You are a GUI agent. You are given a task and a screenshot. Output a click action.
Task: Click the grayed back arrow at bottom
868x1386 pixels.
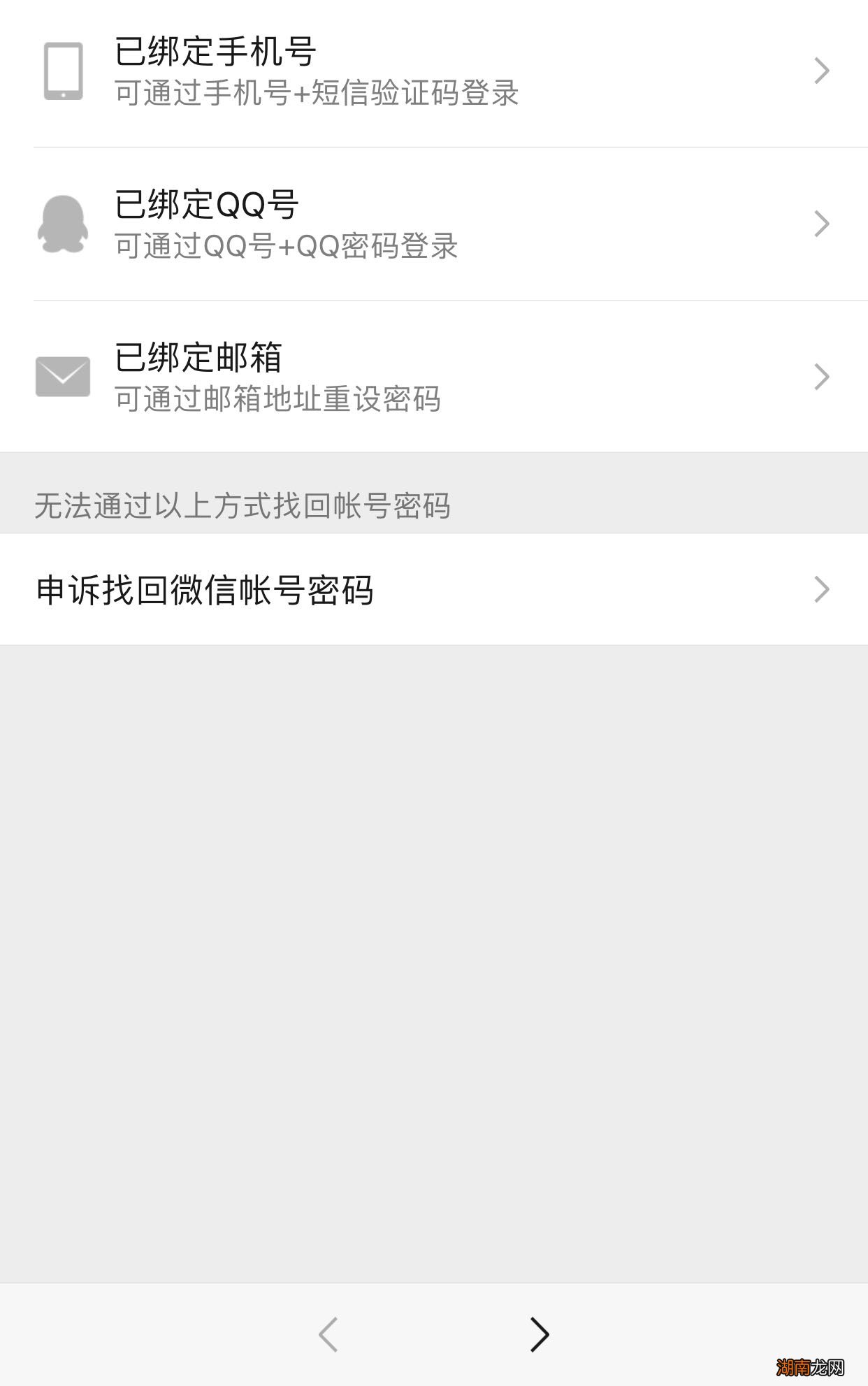tap(327, 1334)
